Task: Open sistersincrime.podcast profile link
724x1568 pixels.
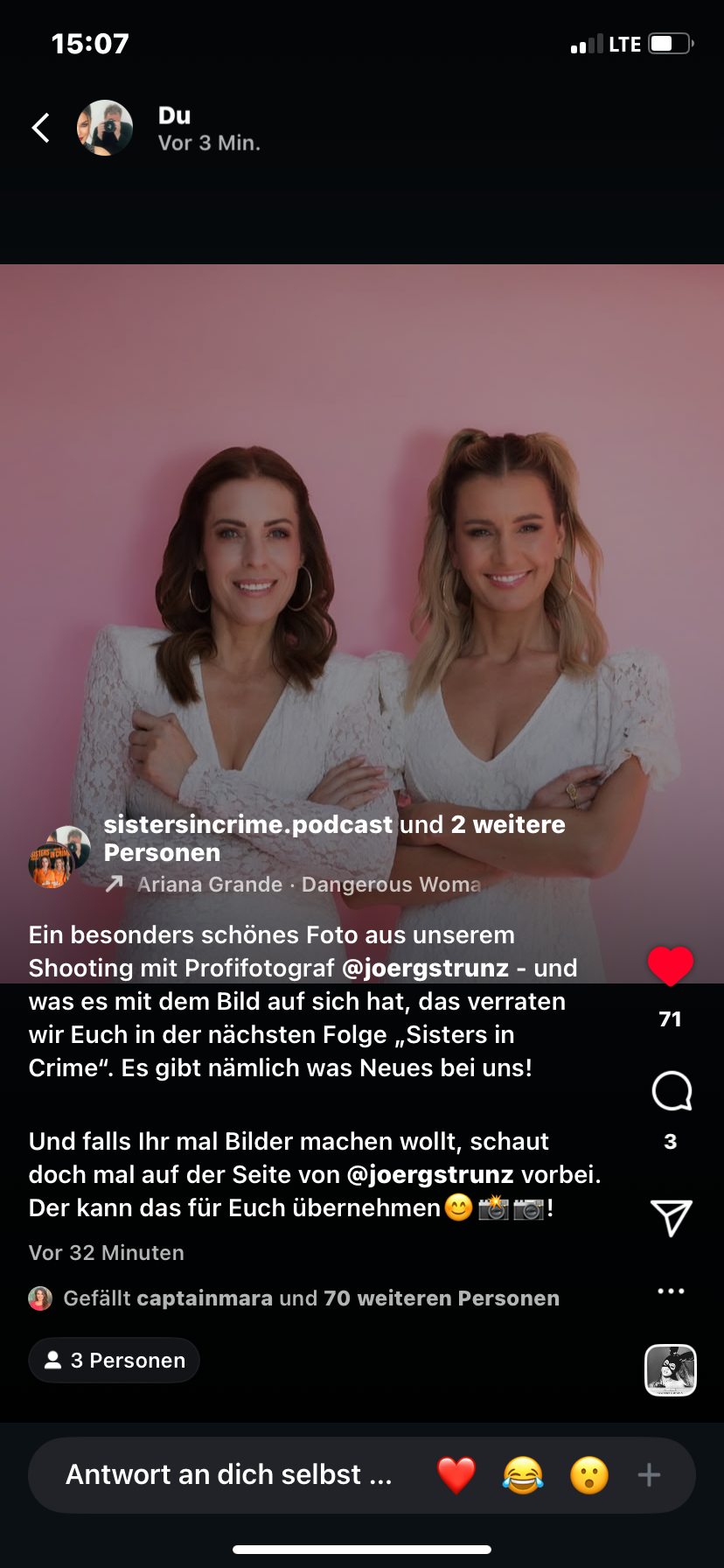Action: coord(247,824)
